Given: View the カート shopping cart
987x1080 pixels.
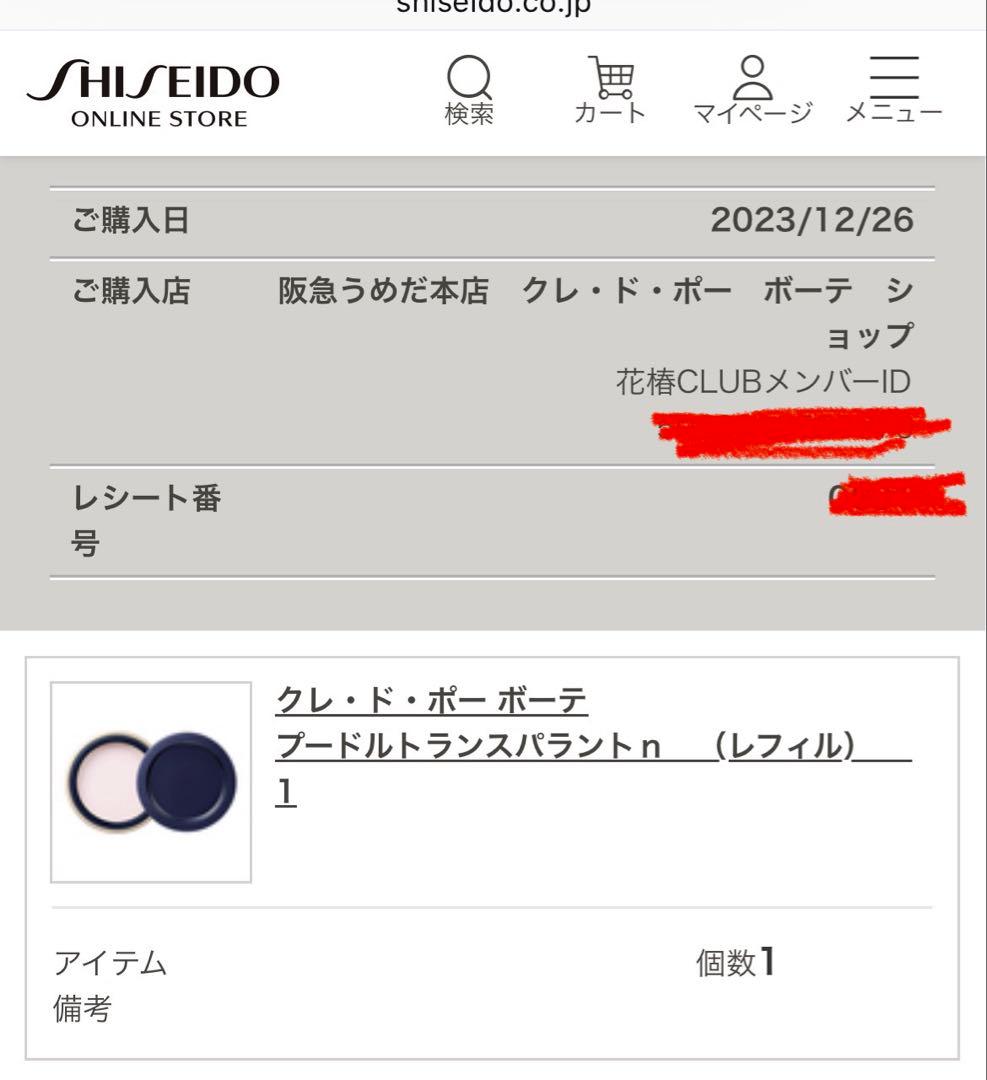Looking at the screenshot, I should tap(610, 90).
